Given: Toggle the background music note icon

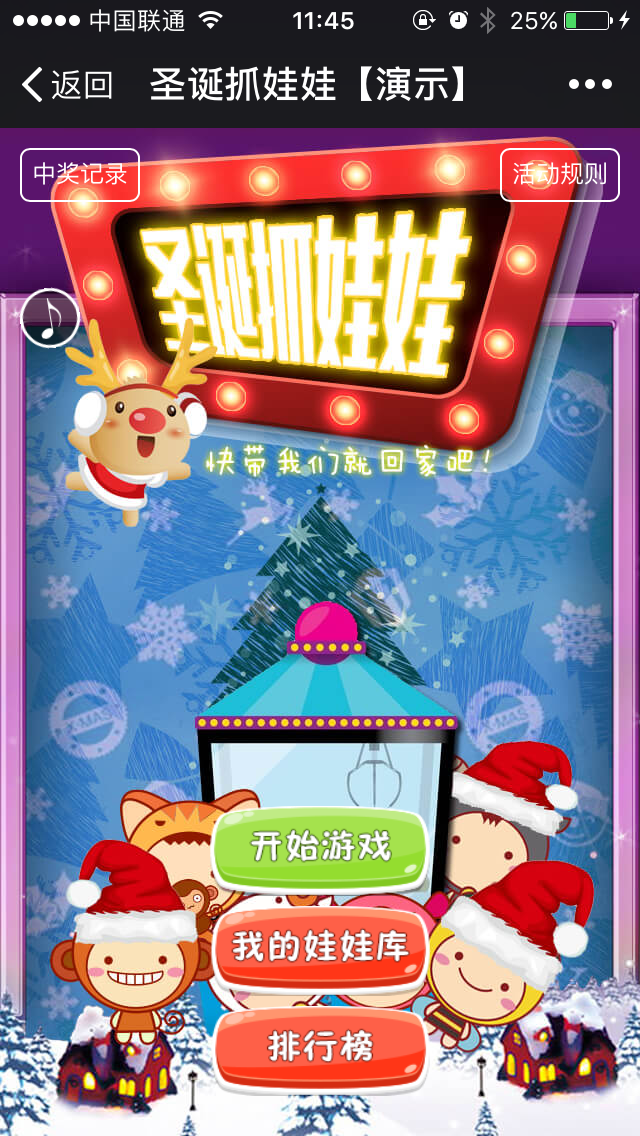Looking at the screenshot, I should (x=50, y=318).
